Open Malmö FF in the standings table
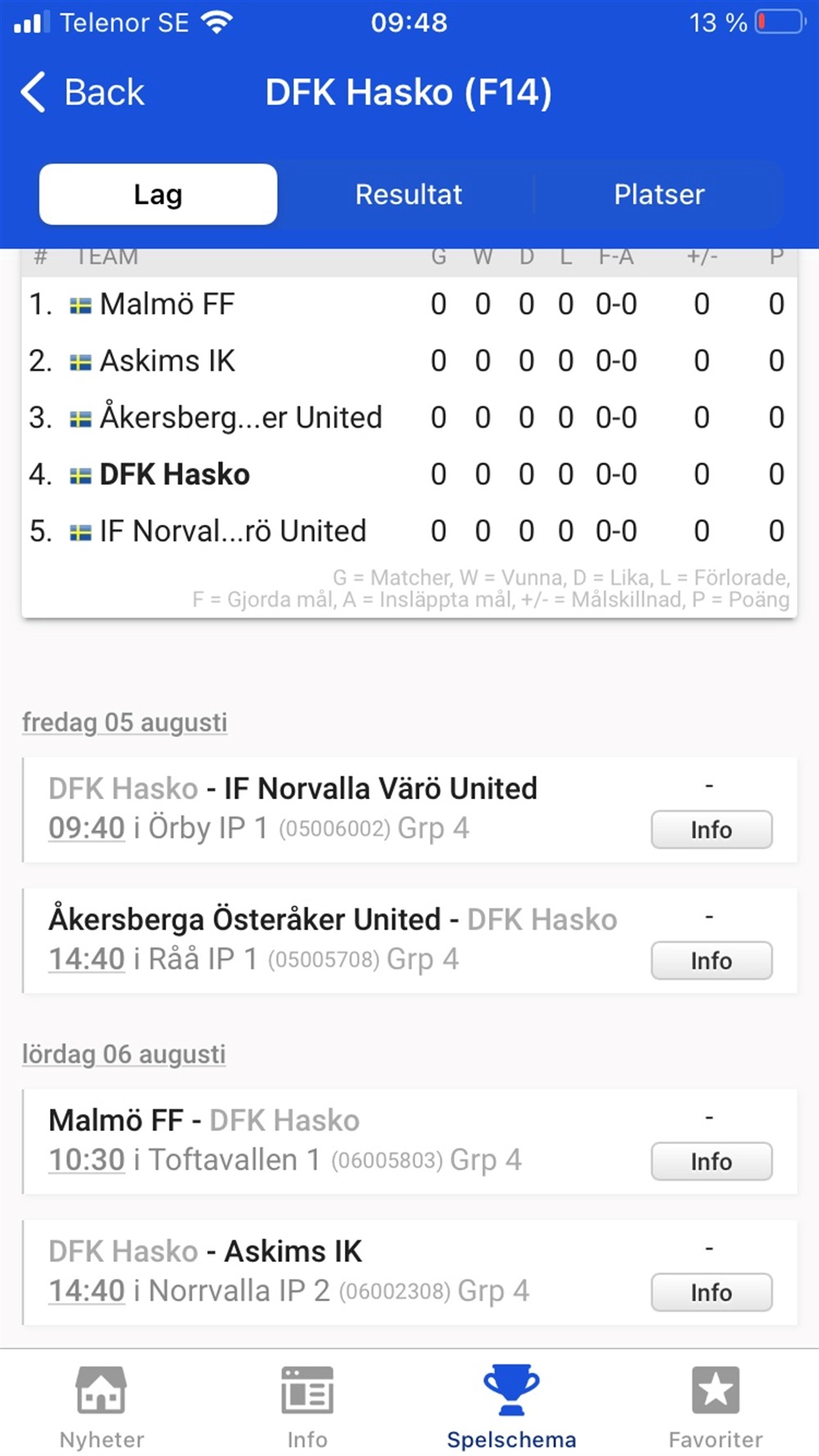The image size is (819, 1456). coord(409,305)
